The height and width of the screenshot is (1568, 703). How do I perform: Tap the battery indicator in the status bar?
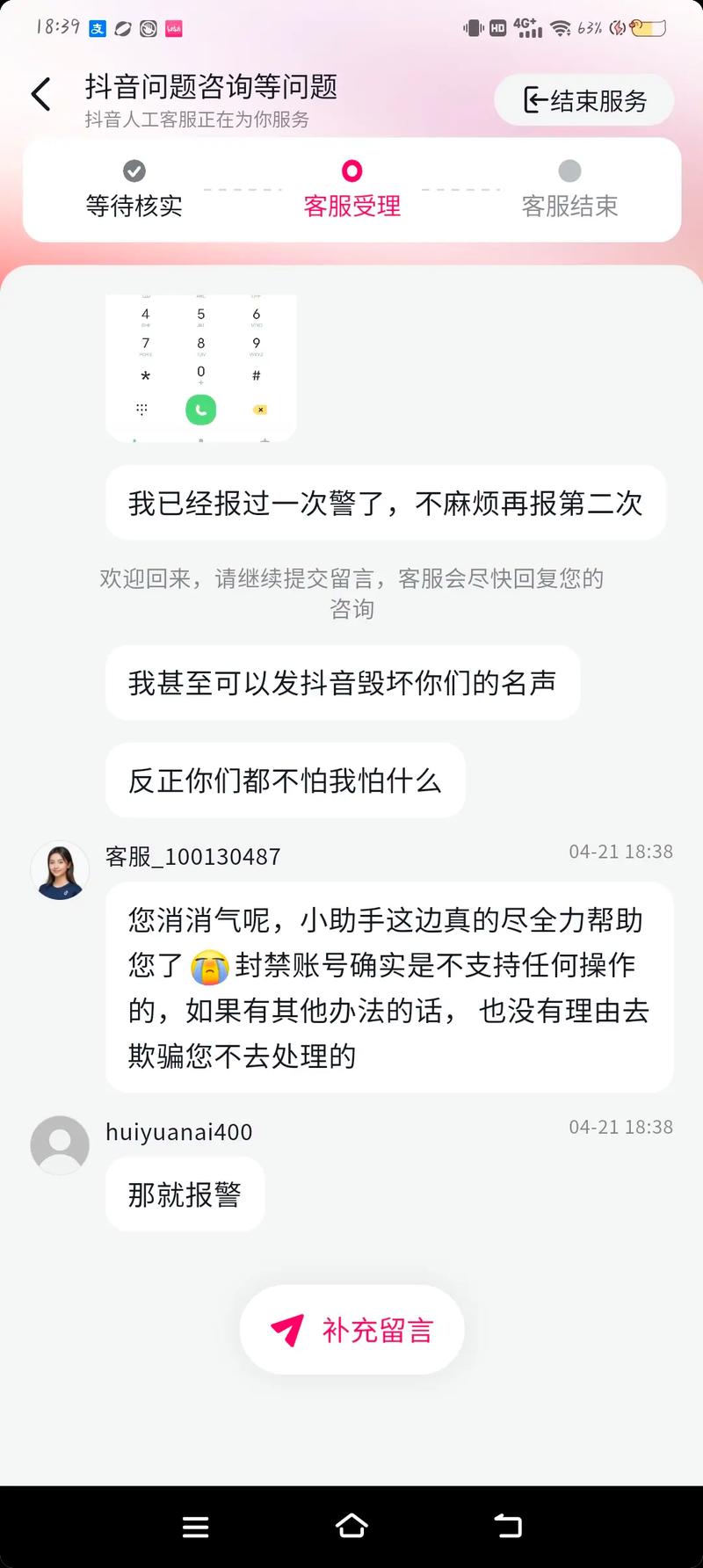point(648,28)
